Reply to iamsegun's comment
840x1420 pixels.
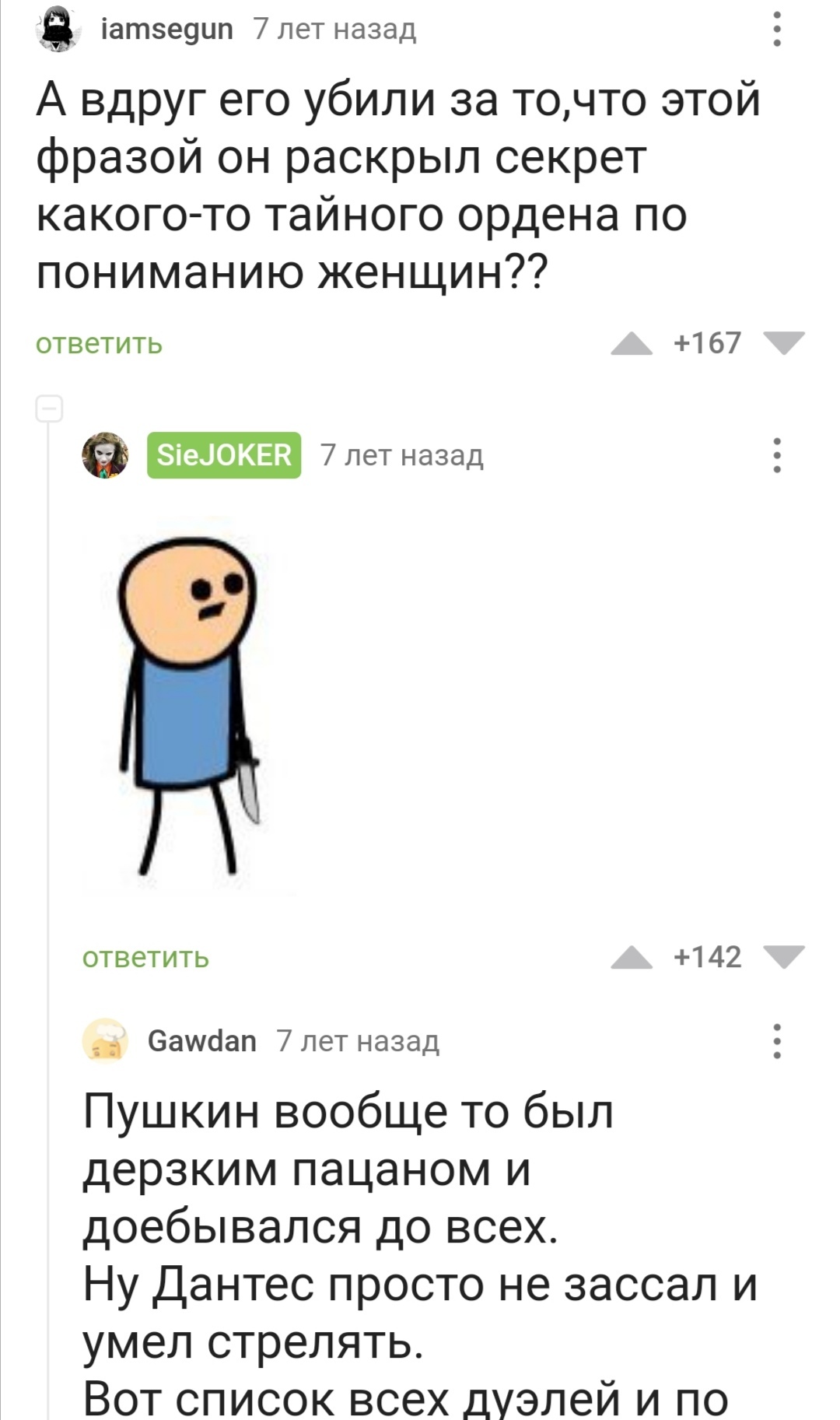[100, 343]
